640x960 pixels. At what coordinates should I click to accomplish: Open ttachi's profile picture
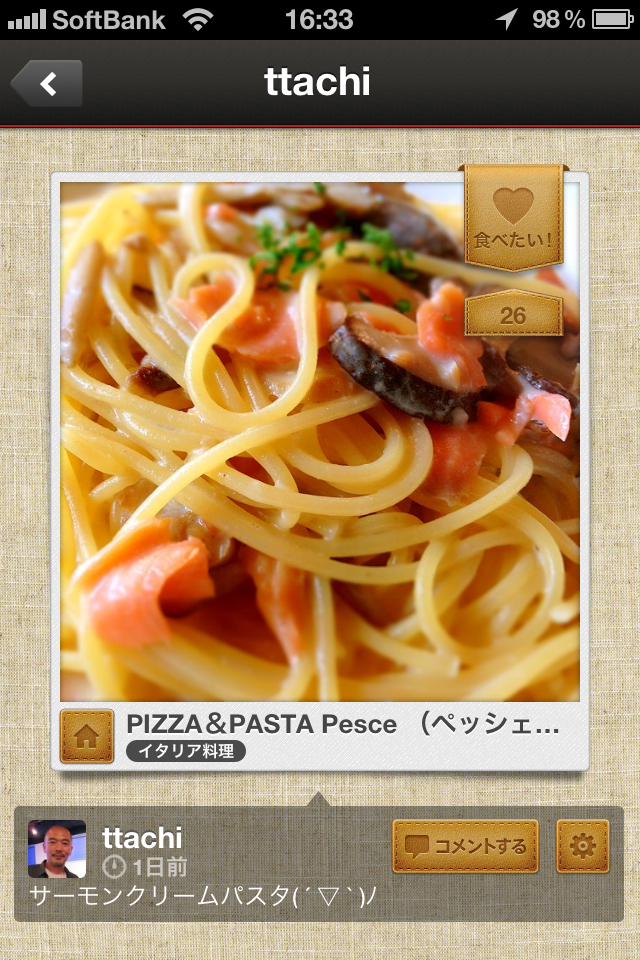[x=57, y=849]
